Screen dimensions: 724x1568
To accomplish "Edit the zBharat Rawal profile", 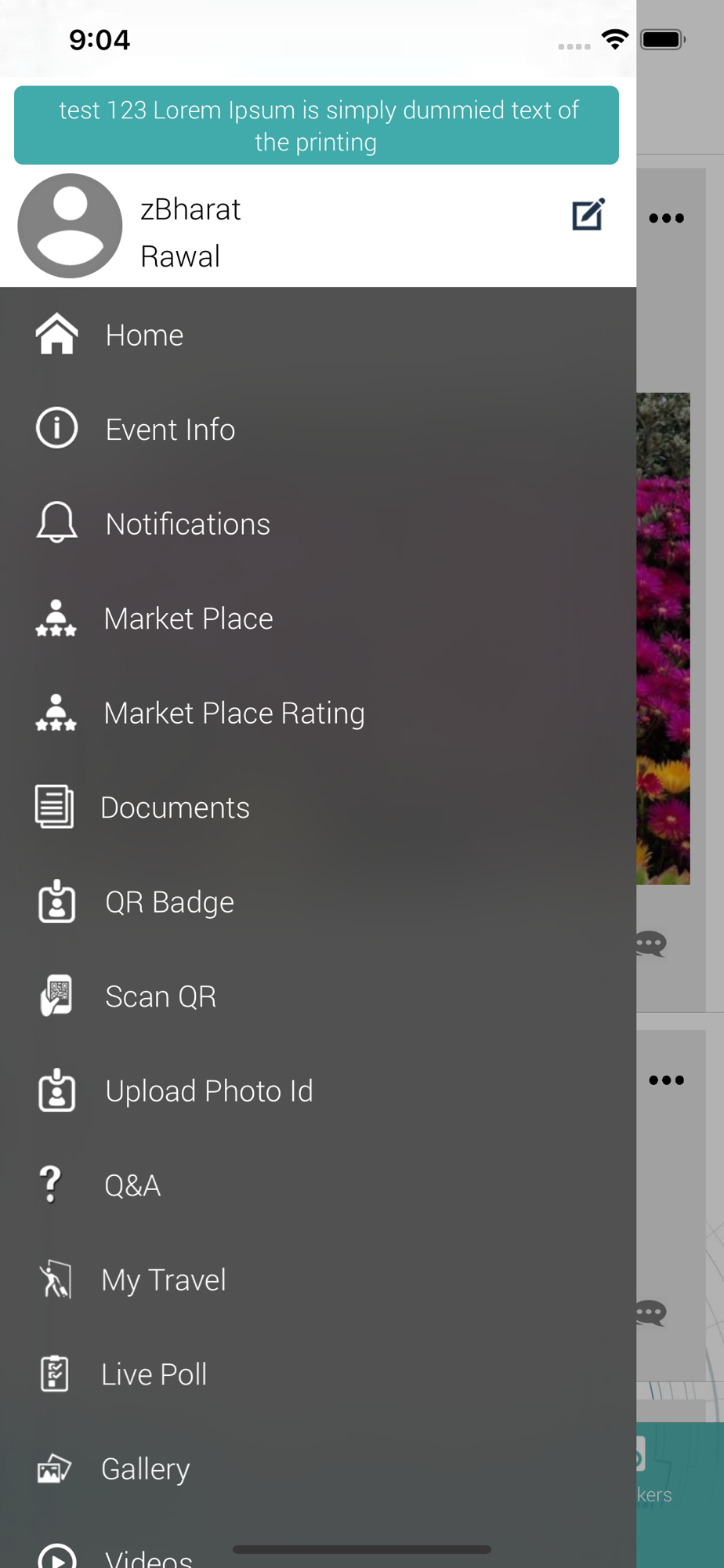I will (588, 214).
